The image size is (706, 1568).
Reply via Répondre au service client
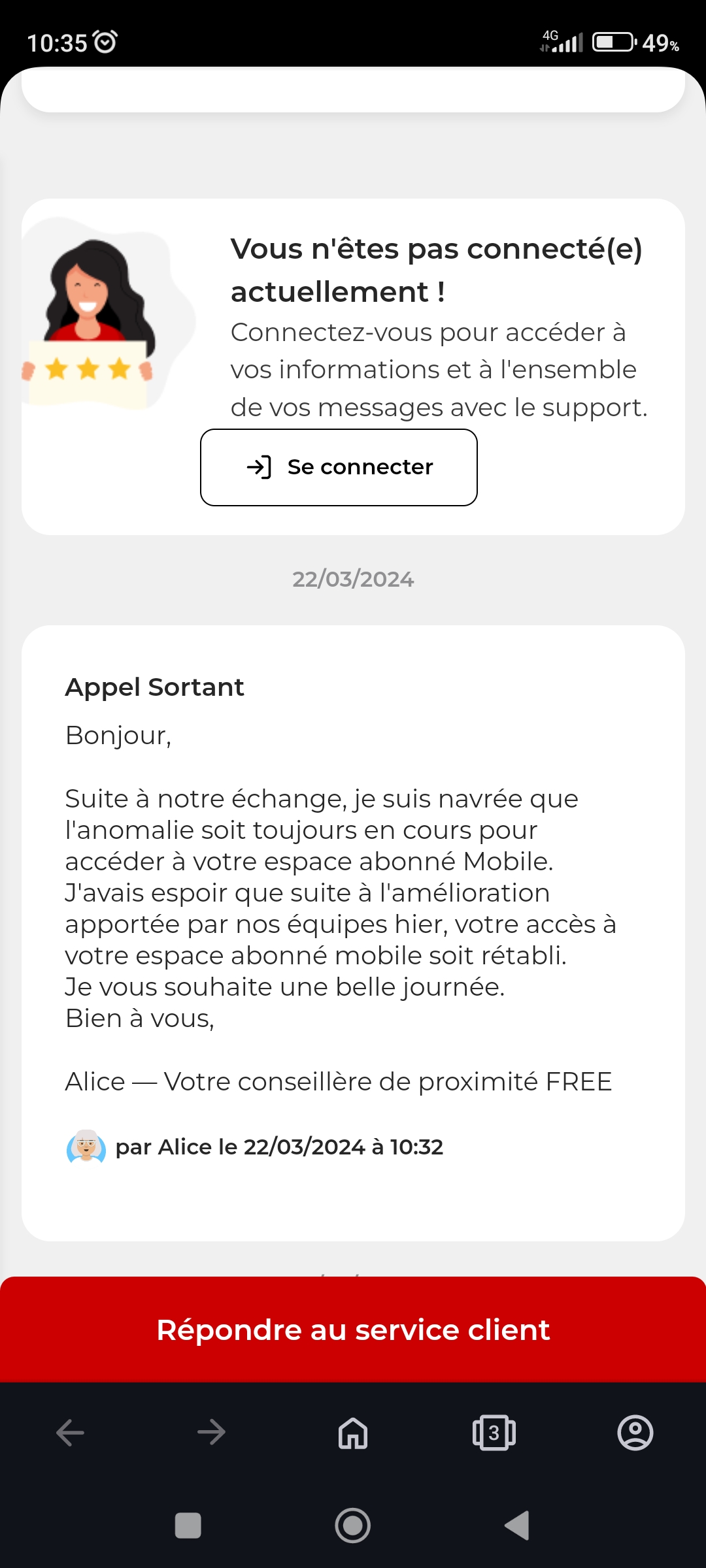(x=353, y=1330)
